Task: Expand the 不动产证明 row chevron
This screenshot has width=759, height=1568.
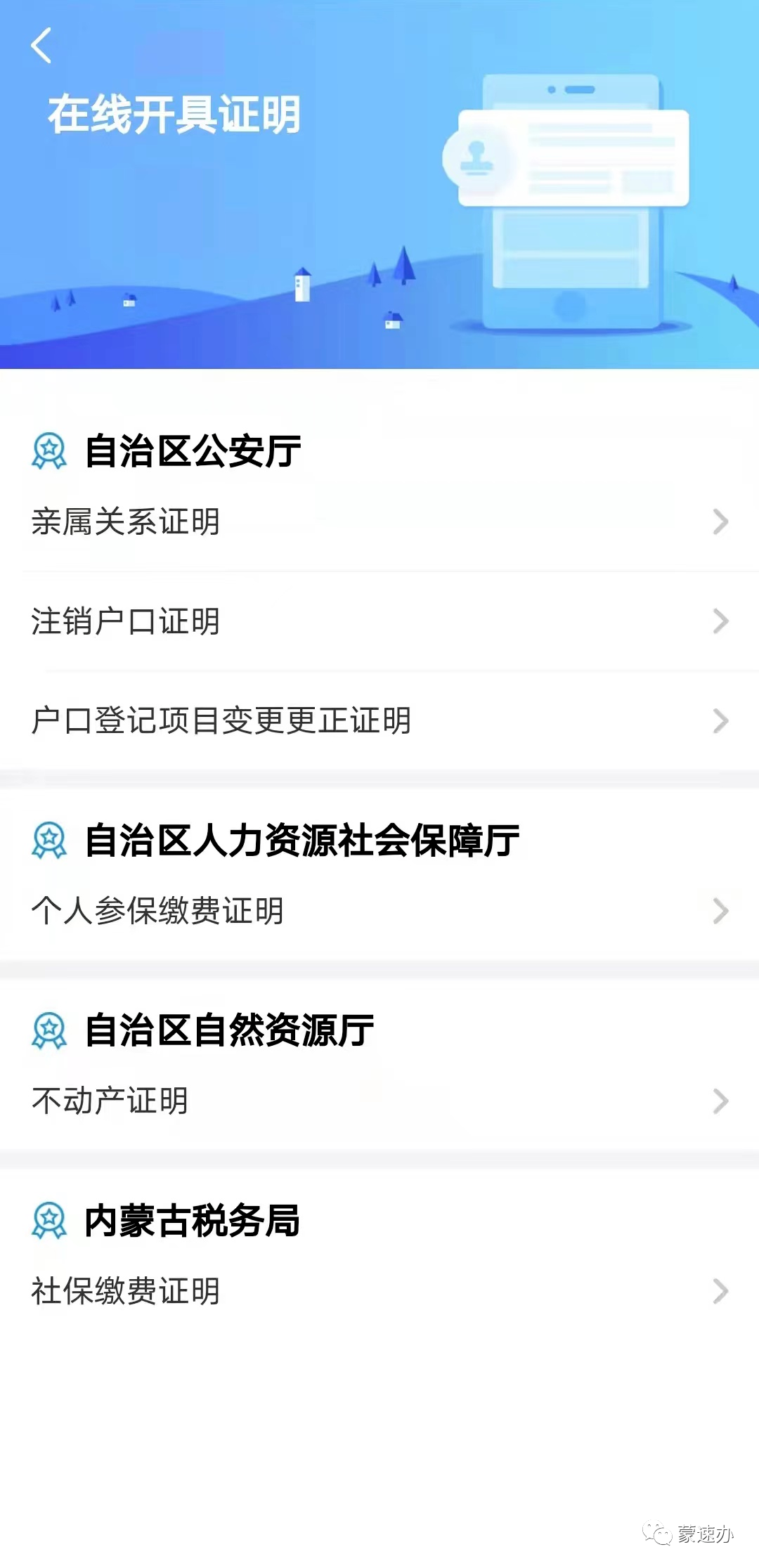Action: (719, 1100)
